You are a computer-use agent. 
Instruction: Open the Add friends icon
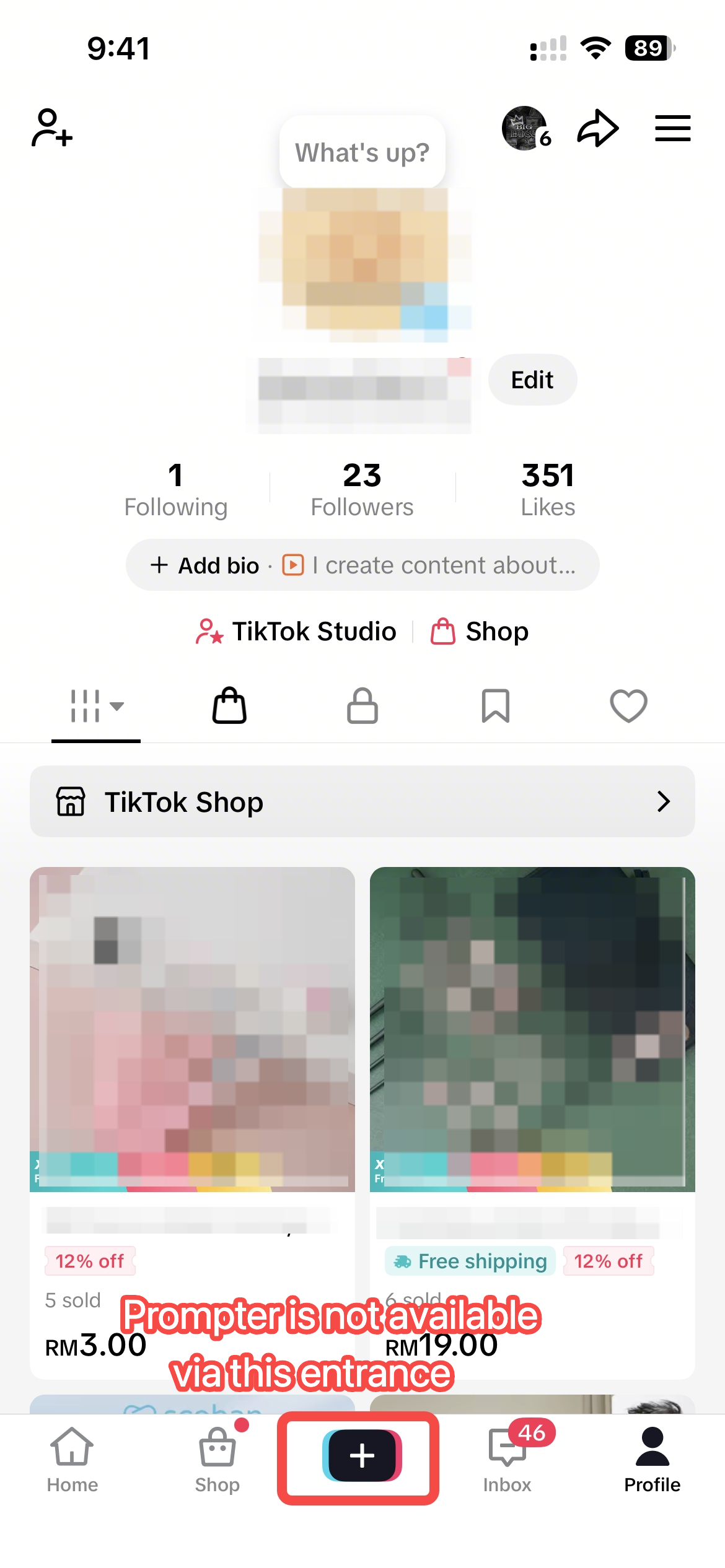pyautogui.click(x=51, y=128)
